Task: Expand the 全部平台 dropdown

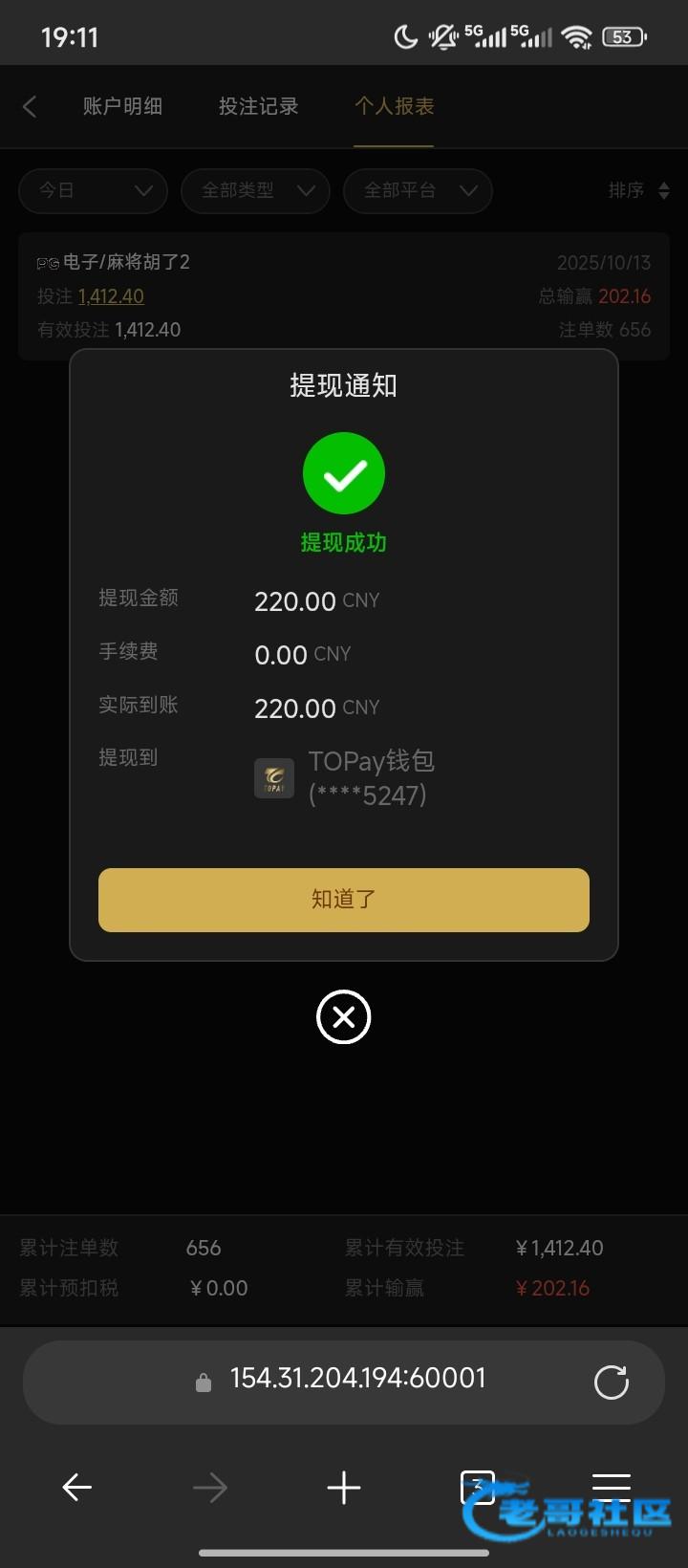Action: coord(418,190)
